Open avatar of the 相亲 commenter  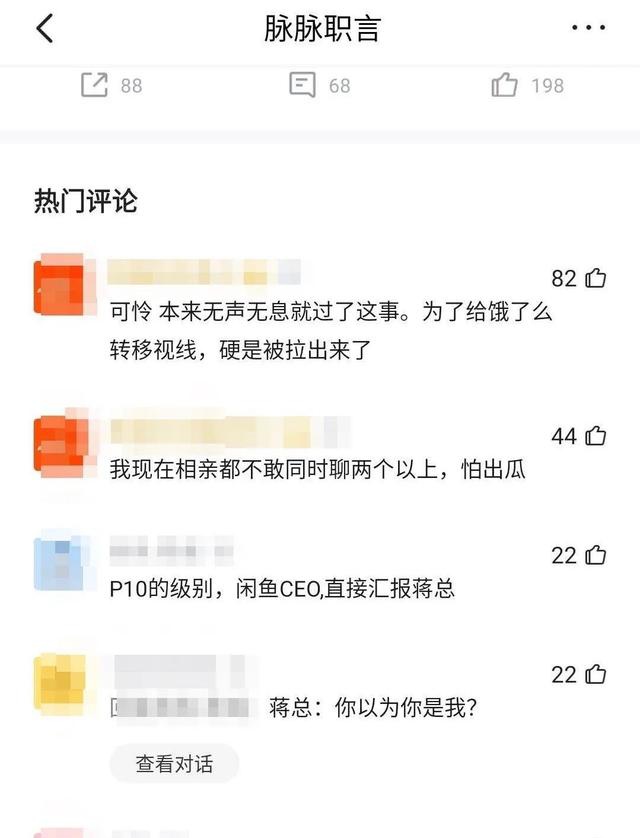pos(58,438)
